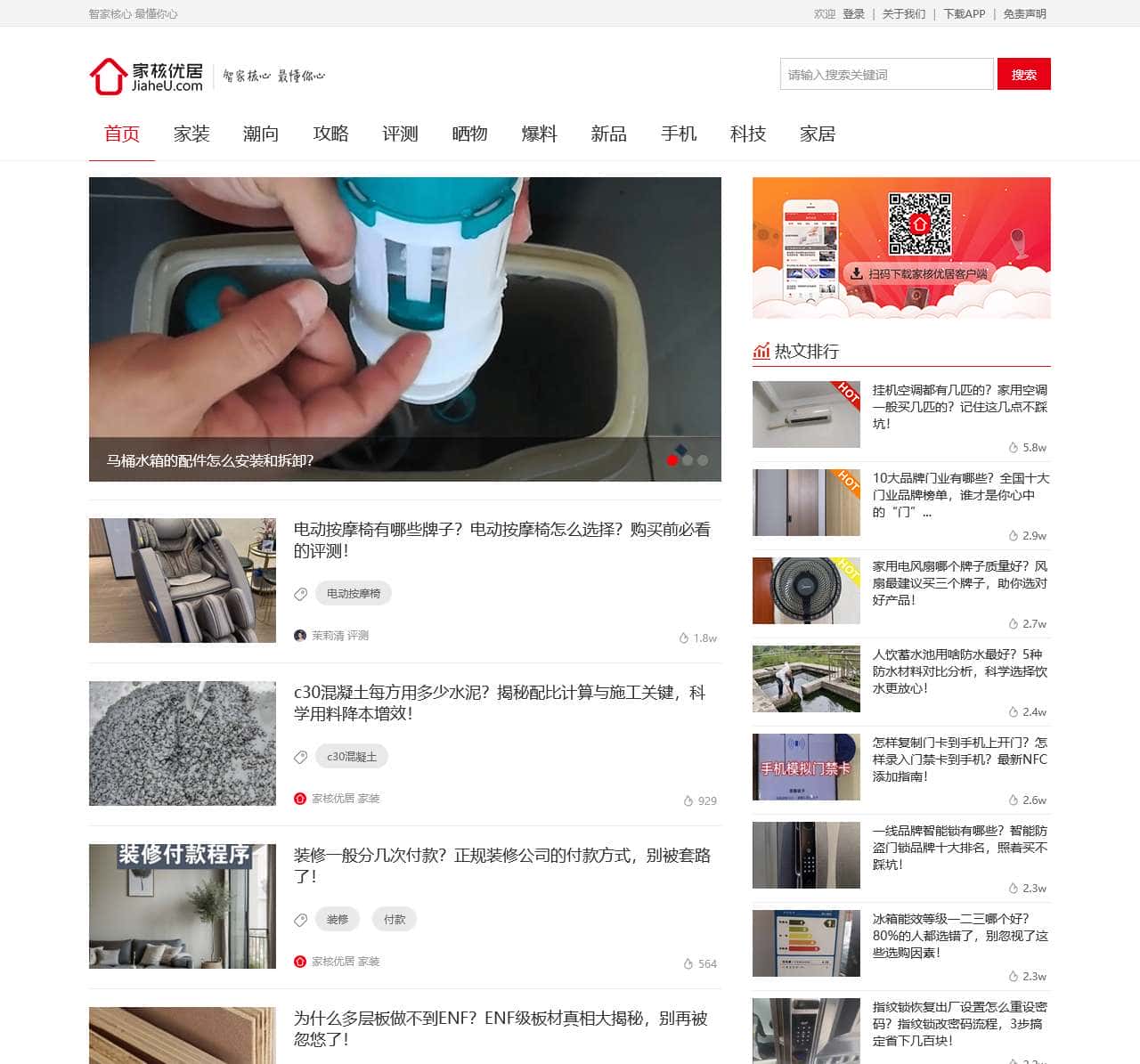Switch to the 攻略 tab

pyautogui.click(x=330, y=134)
